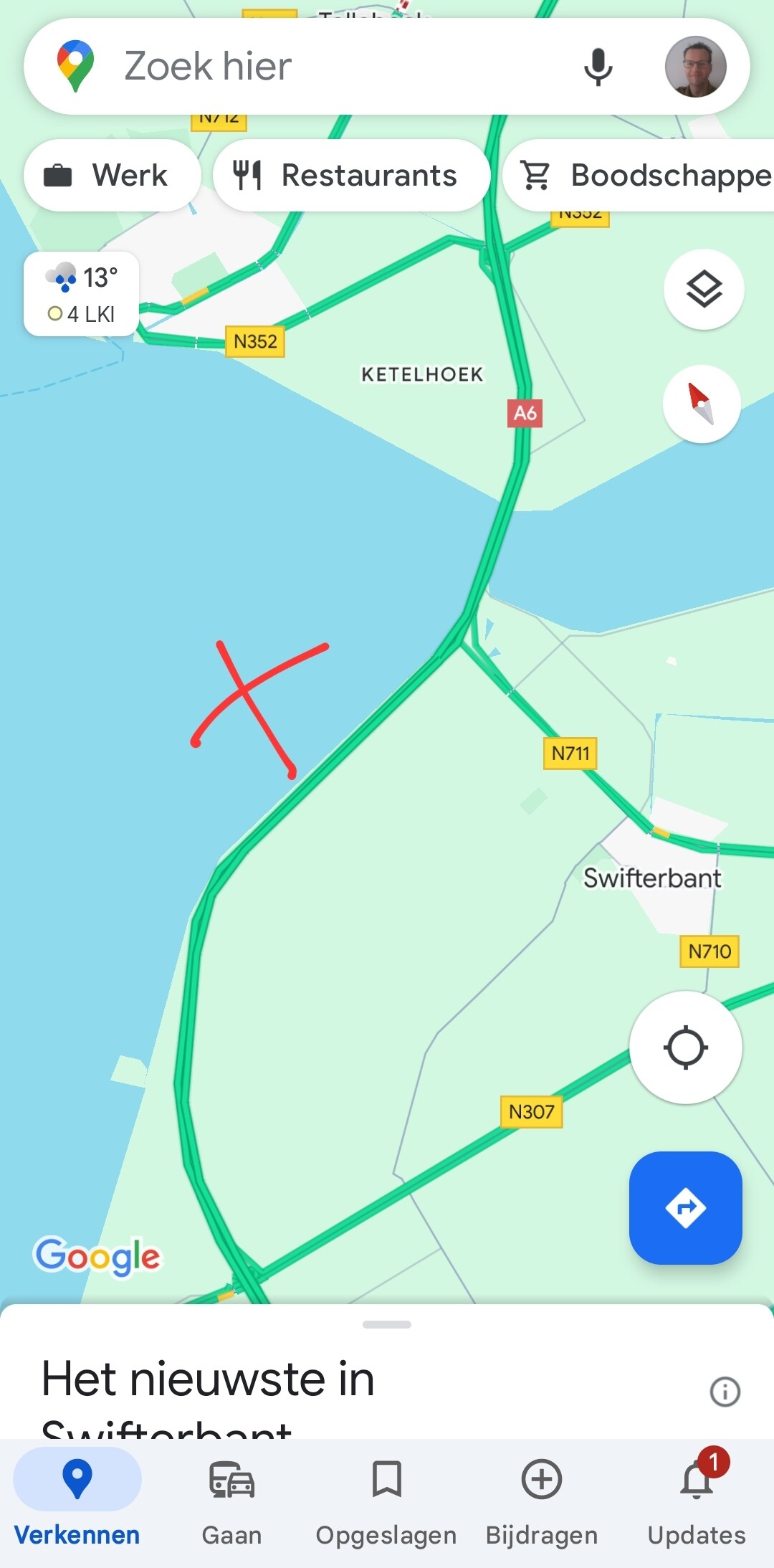Select the Werk chip
Screen dimensions: 774x1568
point(111,176)
